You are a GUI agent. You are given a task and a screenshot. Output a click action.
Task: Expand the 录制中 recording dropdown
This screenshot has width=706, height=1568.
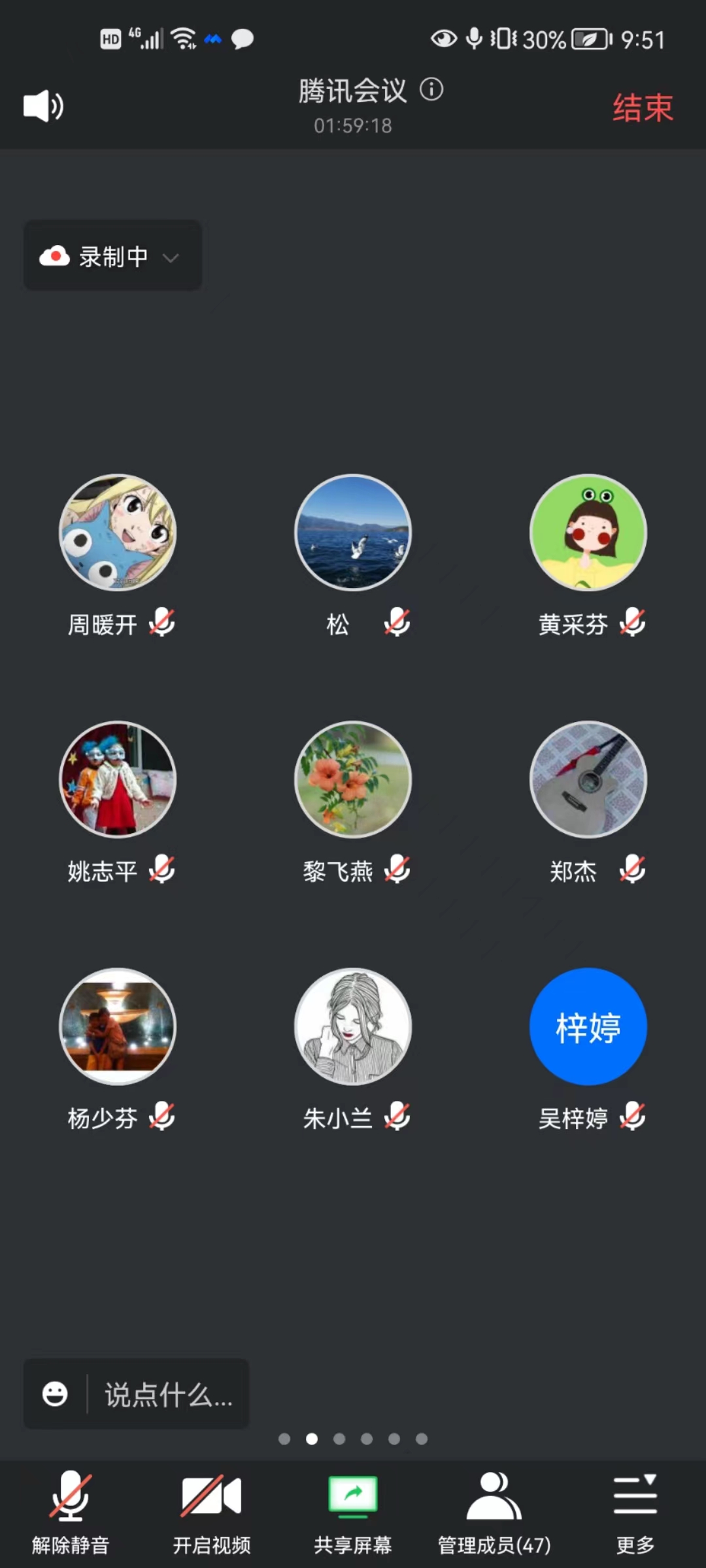[x=112, y=256]
